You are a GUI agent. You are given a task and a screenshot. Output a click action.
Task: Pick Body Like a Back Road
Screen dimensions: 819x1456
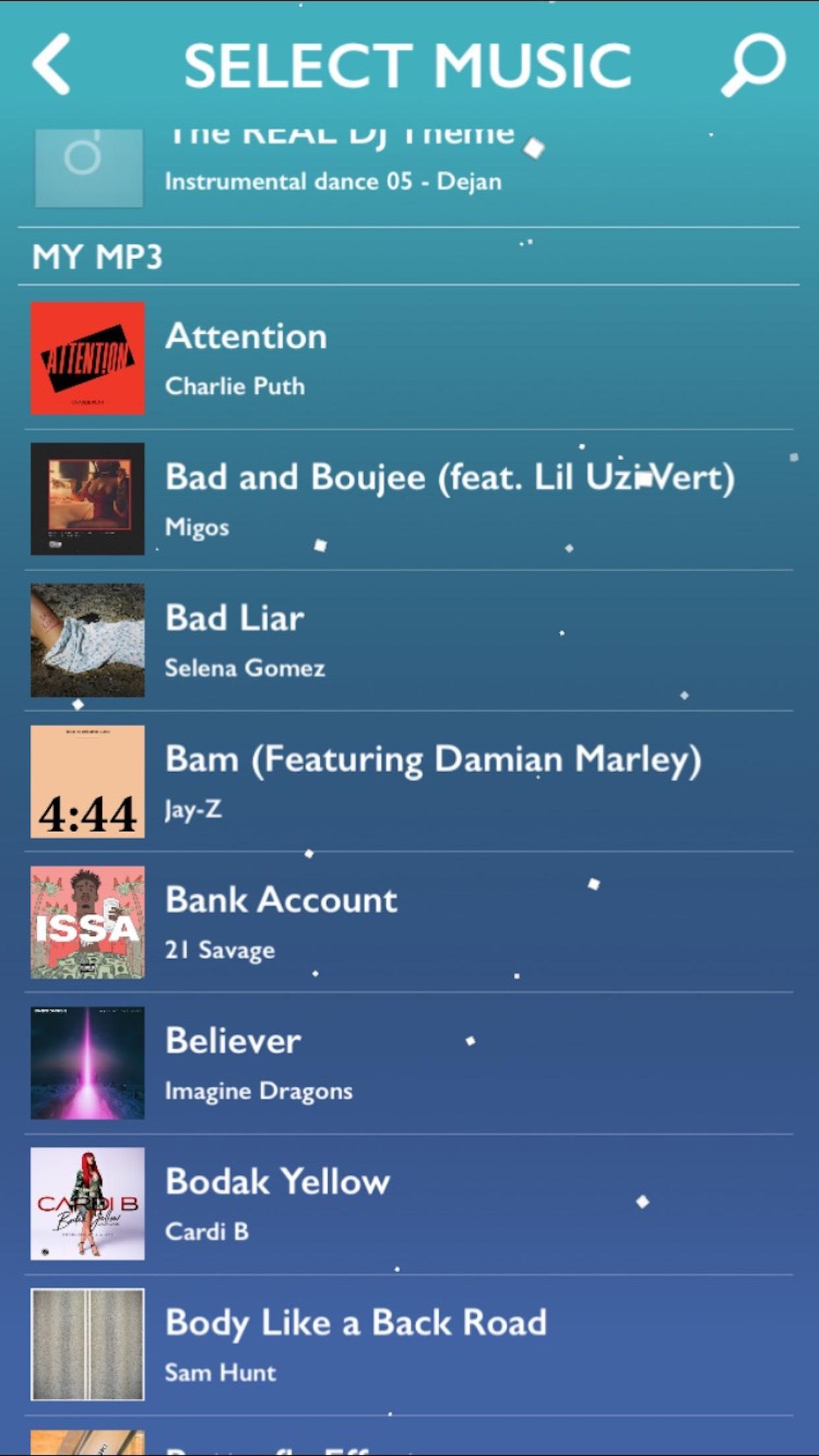tap(409, 1345)
